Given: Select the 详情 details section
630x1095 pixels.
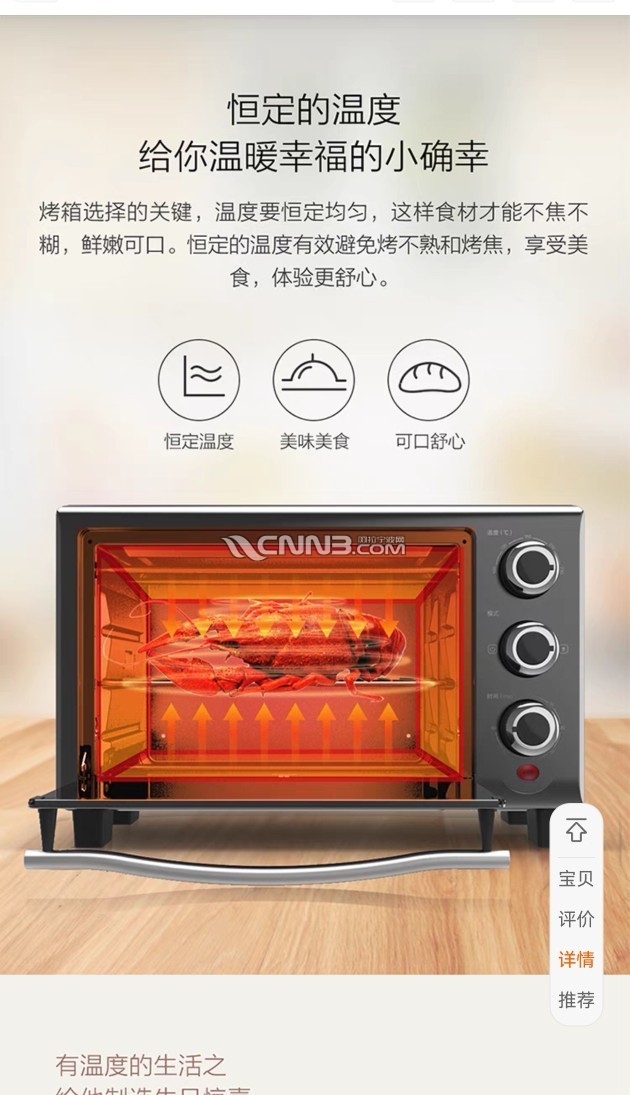Looking at the screenshot, I should tap(576, 959).
